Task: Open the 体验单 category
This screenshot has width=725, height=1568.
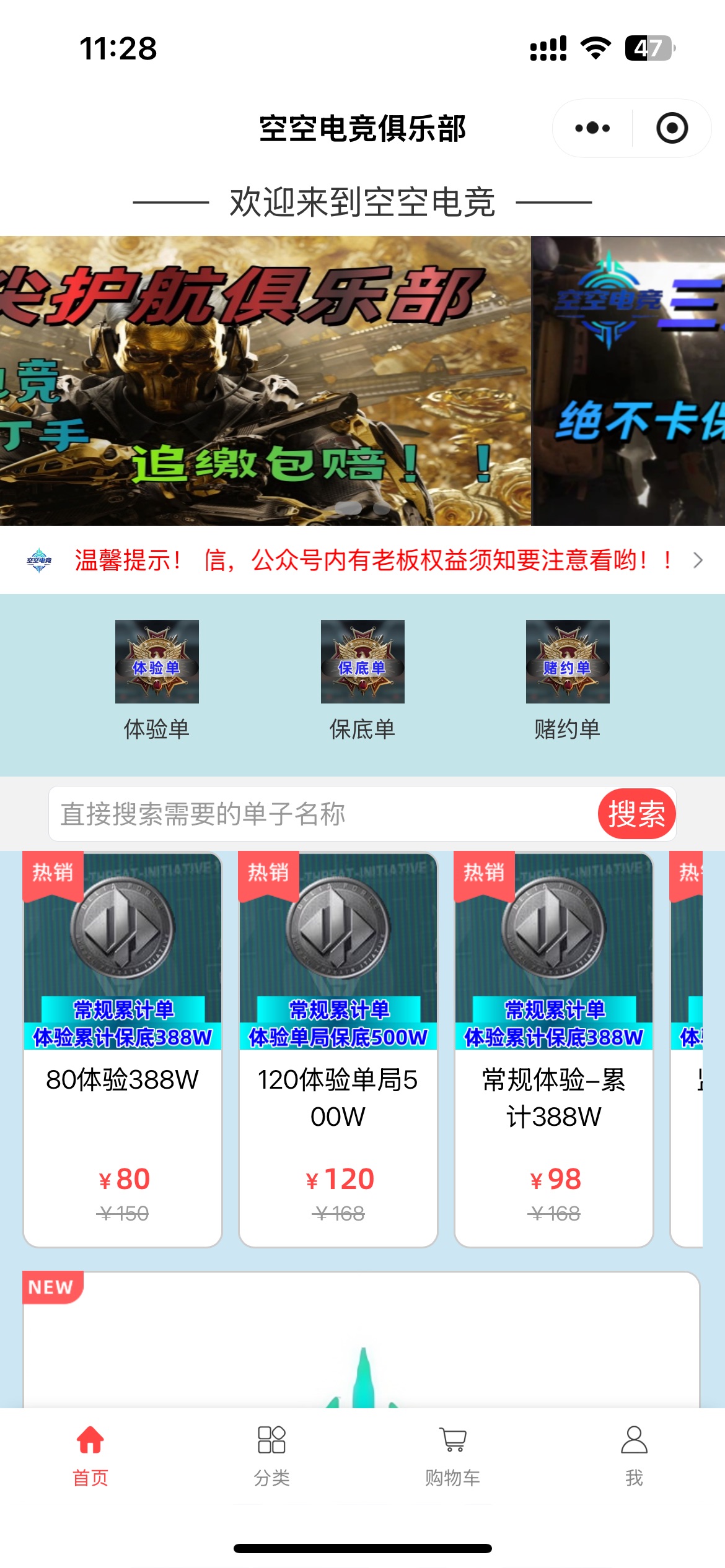Action: tap(157, 680)
